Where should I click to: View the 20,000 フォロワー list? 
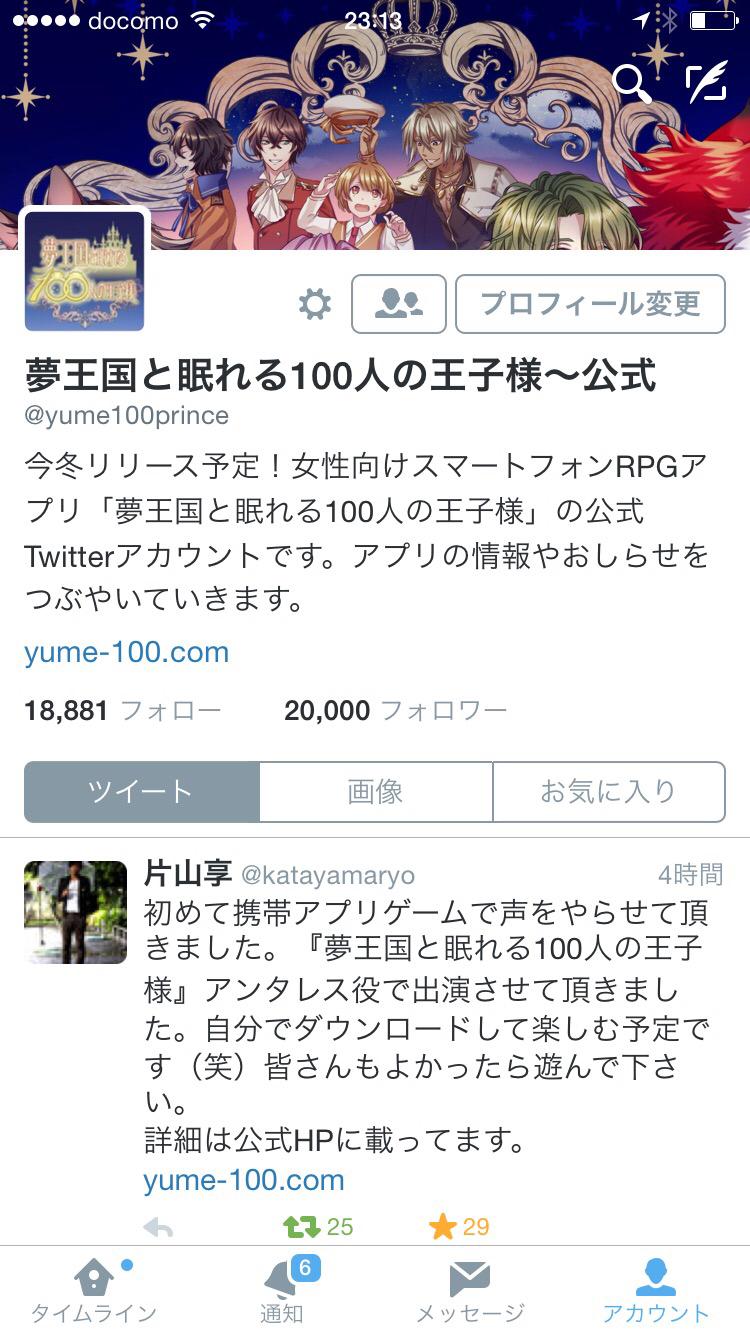395,711
